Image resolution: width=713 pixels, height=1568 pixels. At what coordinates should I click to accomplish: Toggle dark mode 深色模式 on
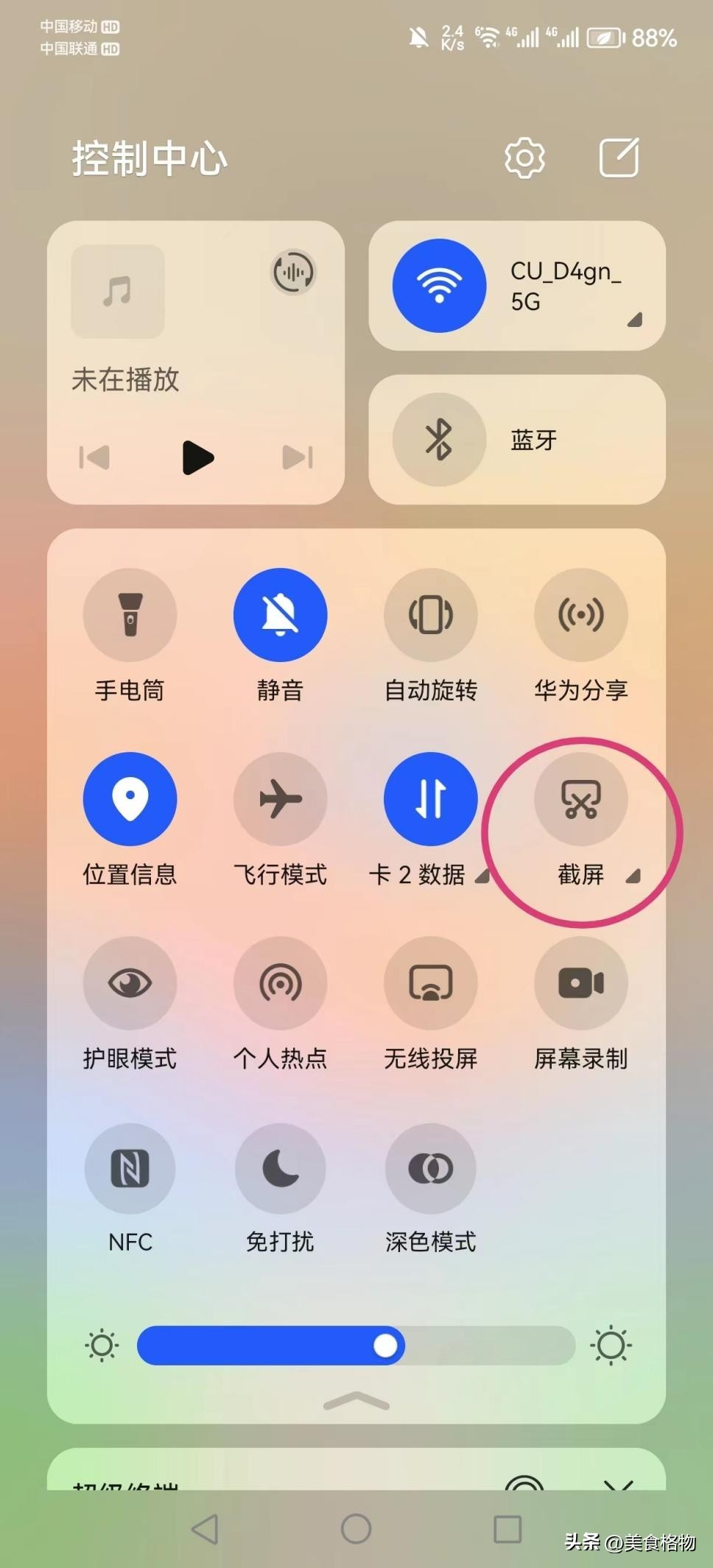pyautogui.click(x=430, y=1169)
